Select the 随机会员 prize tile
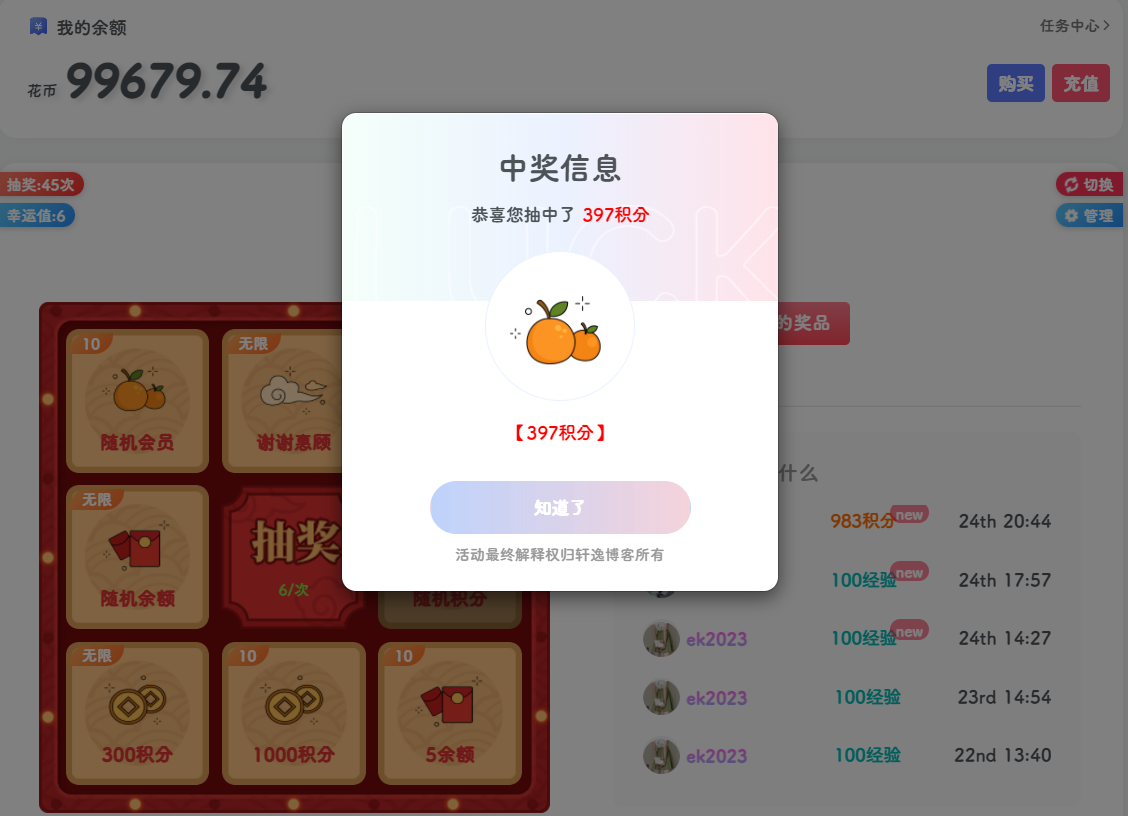1128x816 pixels. (x=137, y=400)
